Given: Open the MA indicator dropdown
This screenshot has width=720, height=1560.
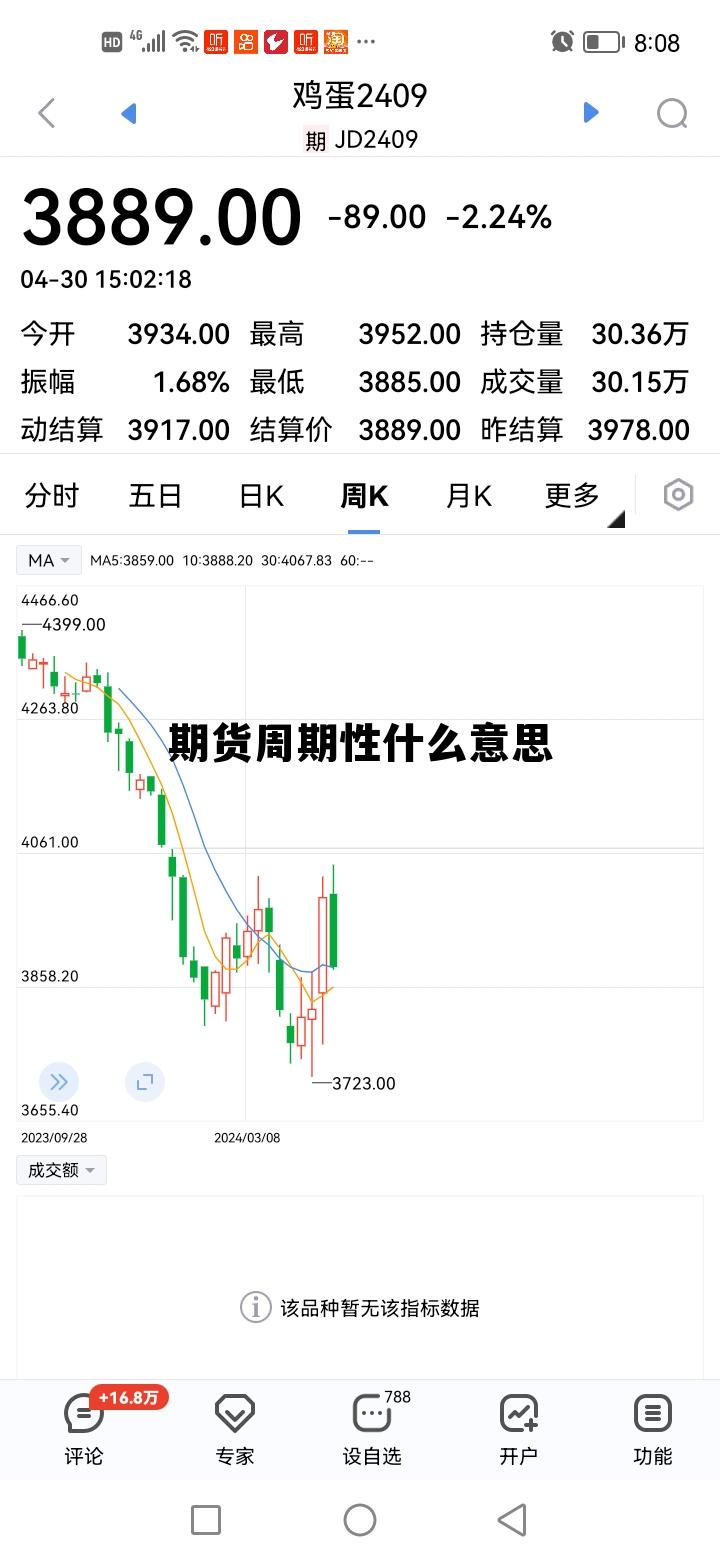Looking at the screenshot, I should pos(48,560).
